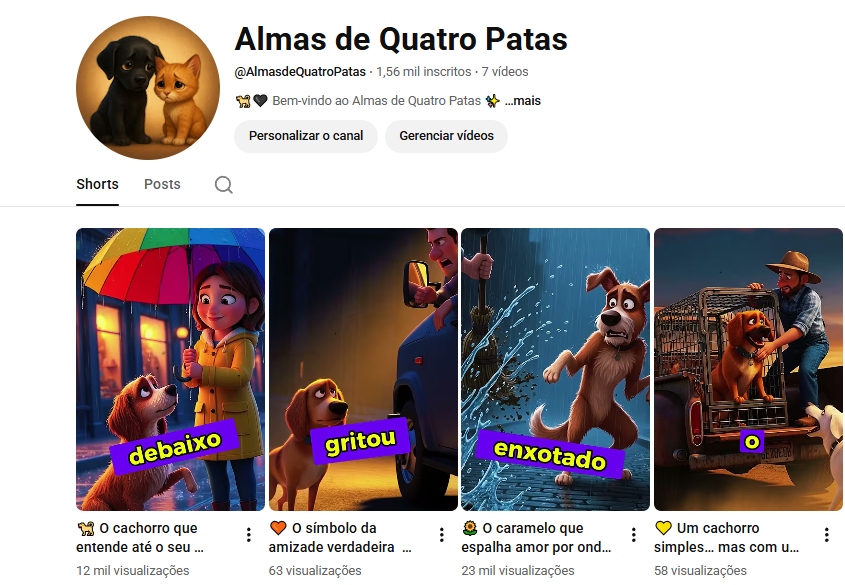Tap the channel profile picture
The height and width of the screenshot is (585, 845).
pyautogui.click(x=148, y=88)
